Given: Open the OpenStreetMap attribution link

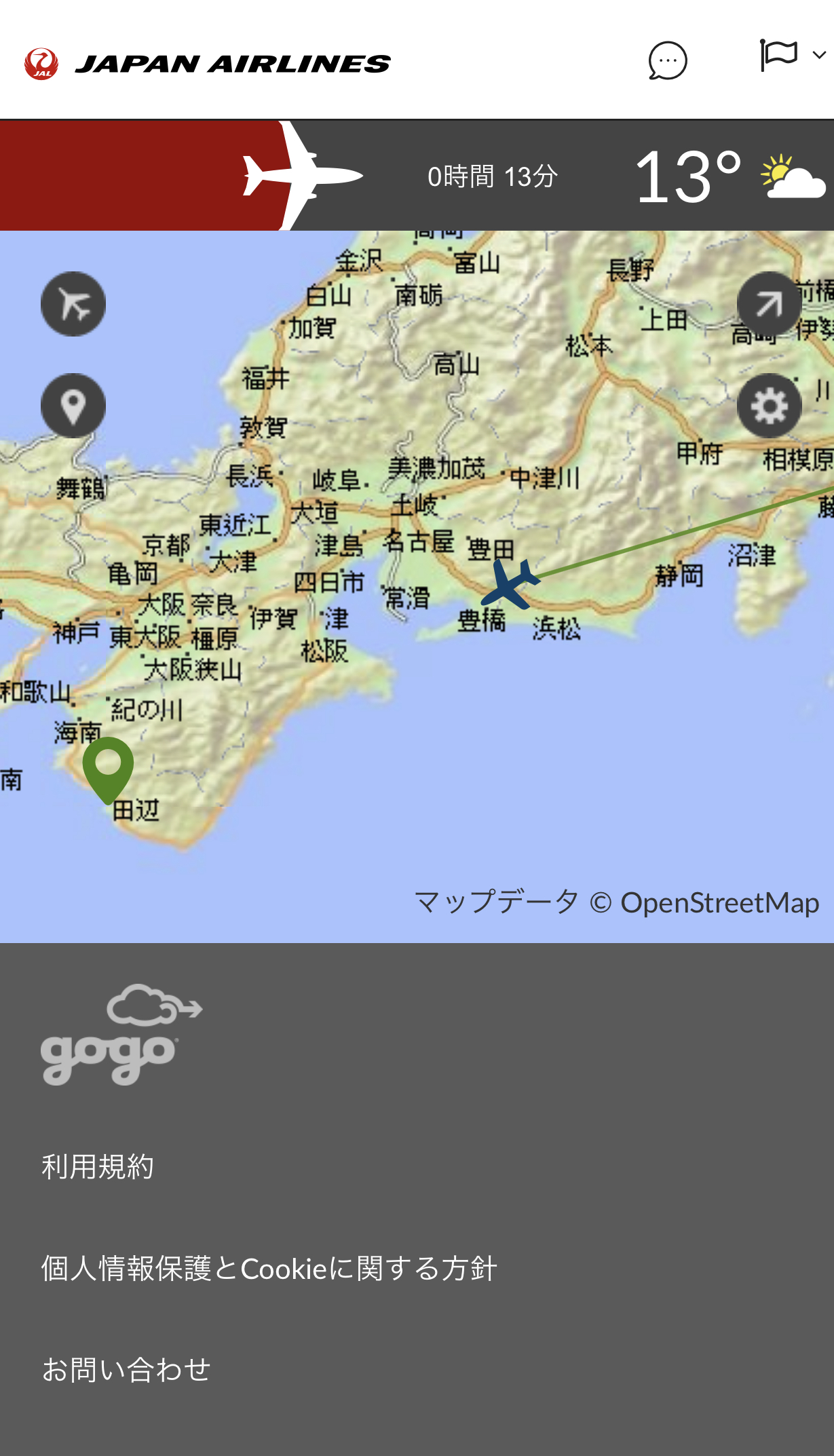Looking at the screenshot, I should pyautogui.click(x=719, y=903).
